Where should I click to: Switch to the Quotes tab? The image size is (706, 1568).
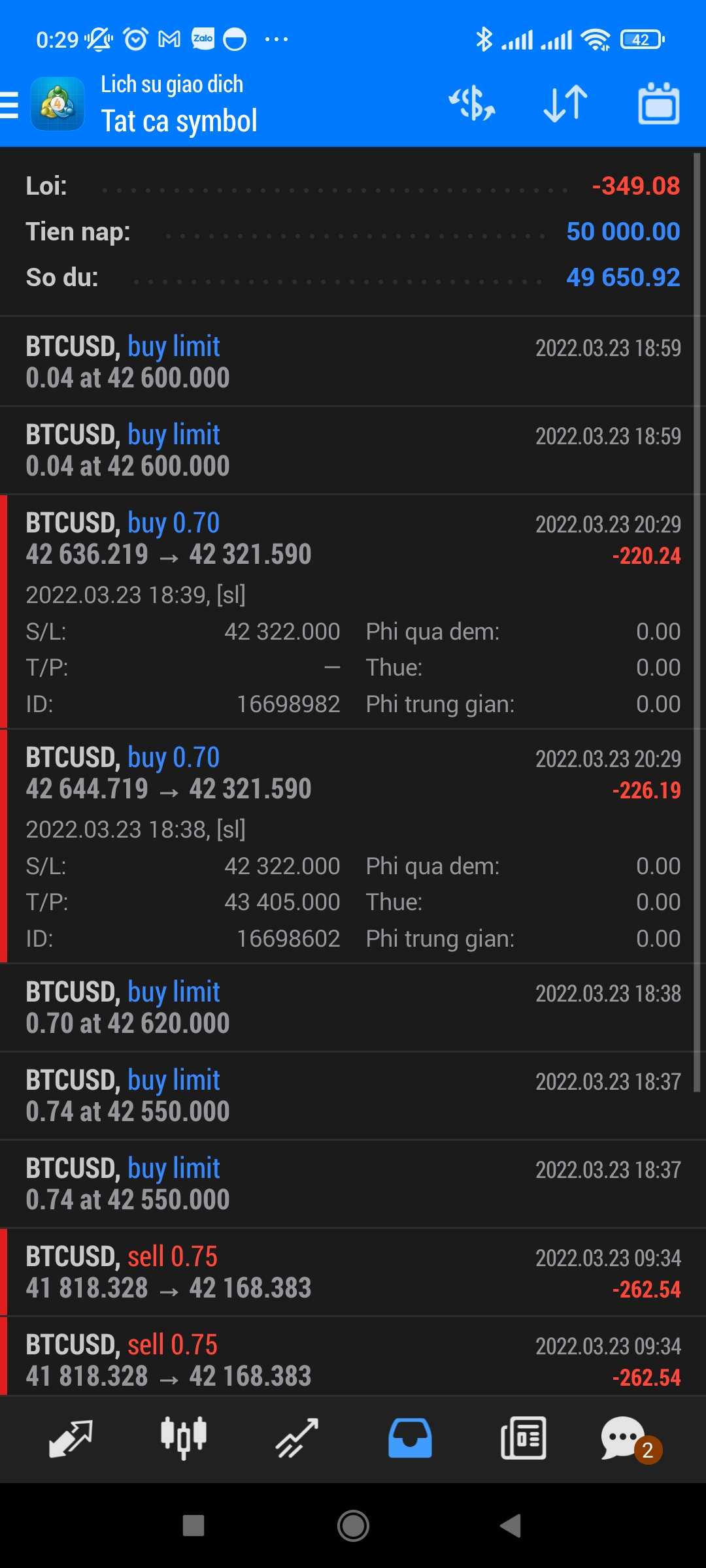(x=71, y=1439)
